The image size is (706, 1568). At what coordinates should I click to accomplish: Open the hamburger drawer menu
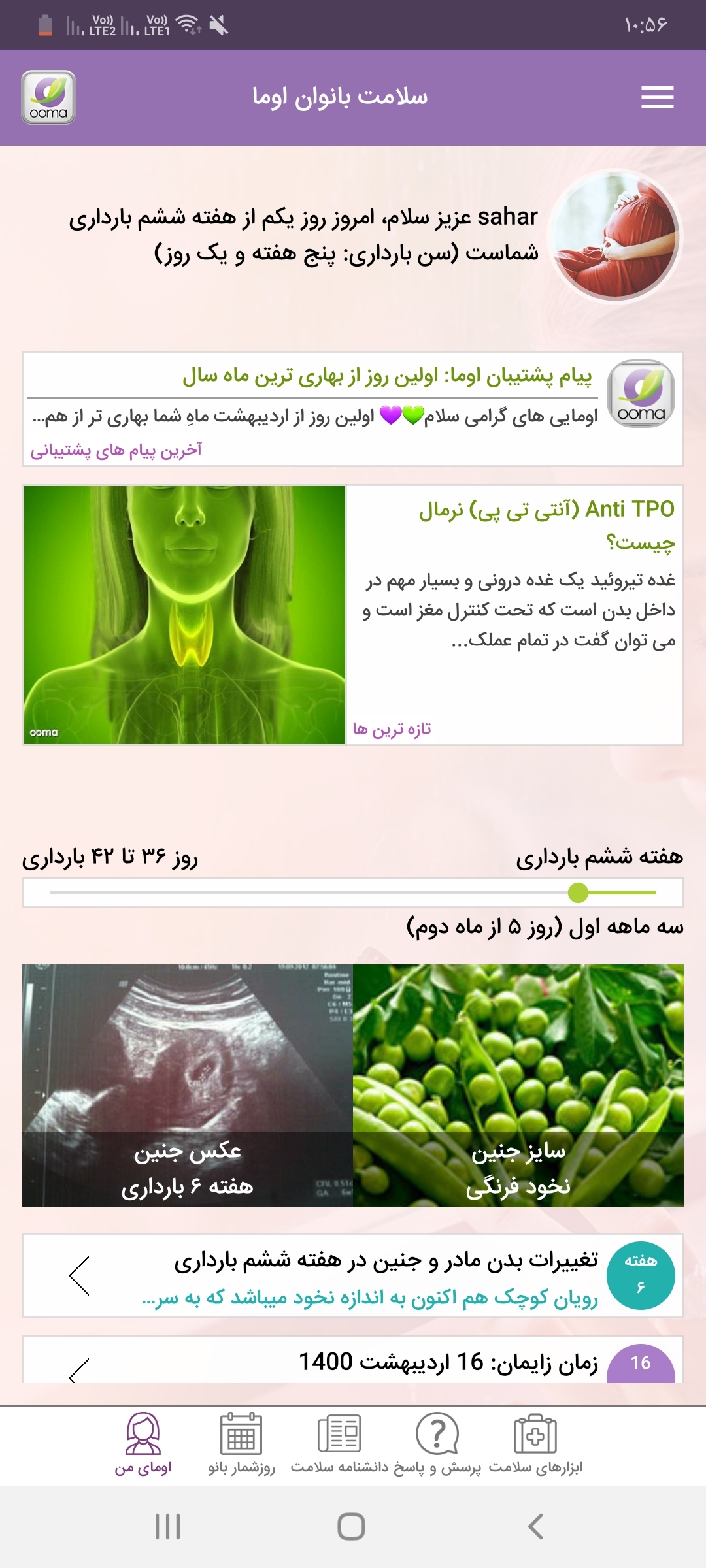657,97
